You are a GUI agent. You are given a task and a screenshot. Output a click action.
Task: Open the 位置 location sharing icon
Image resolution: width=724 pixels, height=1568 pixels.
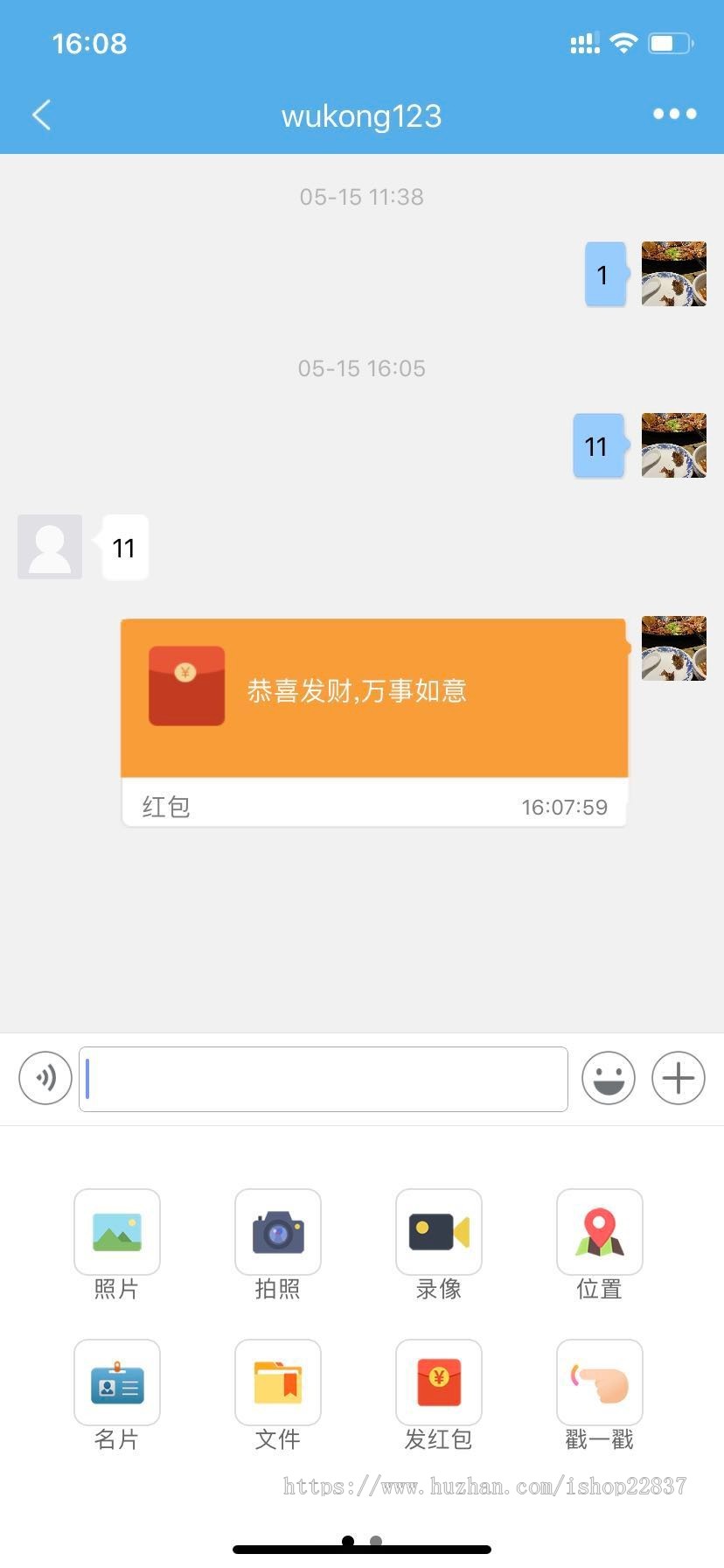pyautogui.click(x=599, y=1232)
